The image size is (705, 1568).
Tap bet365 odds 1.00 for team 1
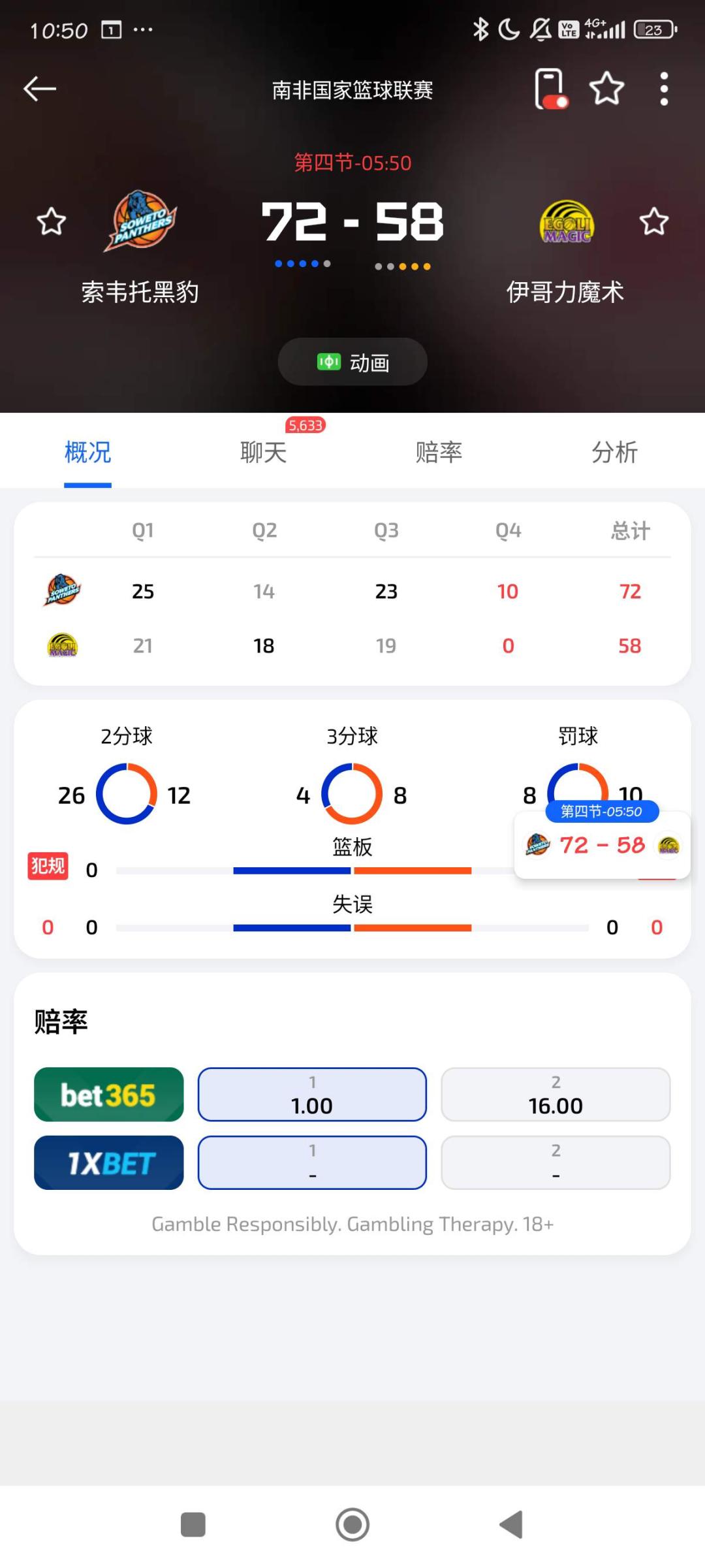click(312, 1095)
